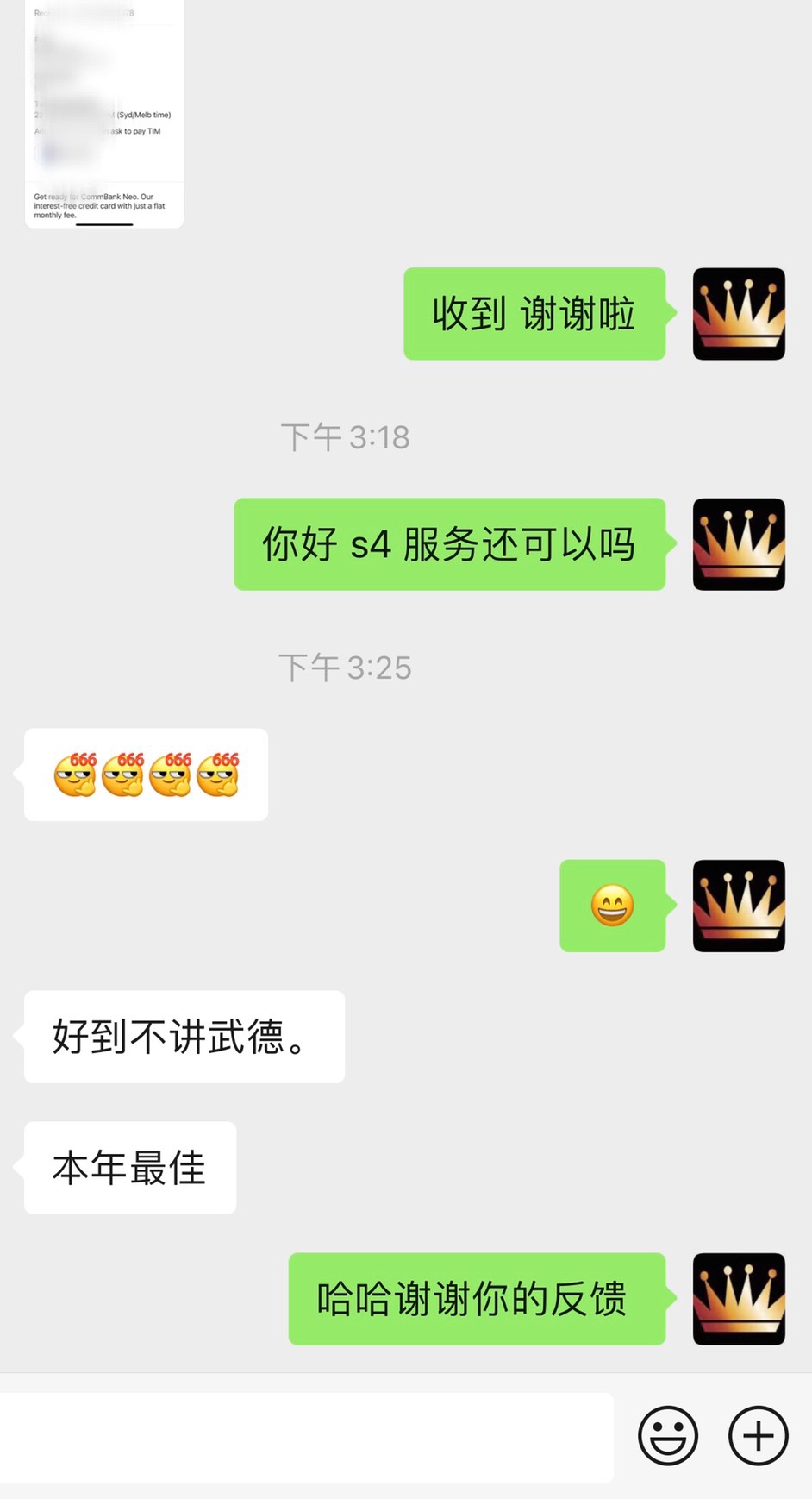Image resolution: width=812 pixels, height=1499 pixels.
Task: Open the plus attachment menu
Action: coord(759,1436)
